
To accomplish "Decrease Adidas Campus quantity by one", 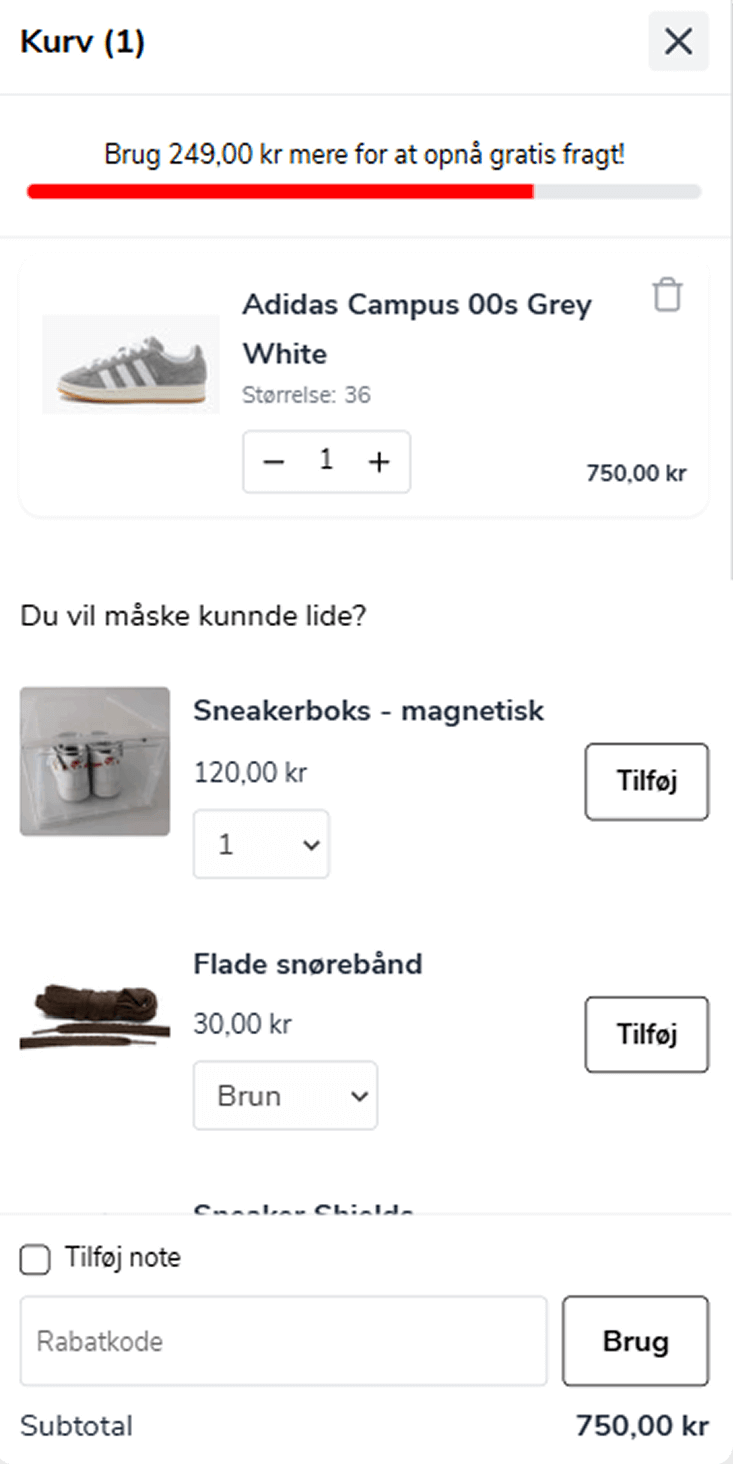I will (x=274, y=462).
